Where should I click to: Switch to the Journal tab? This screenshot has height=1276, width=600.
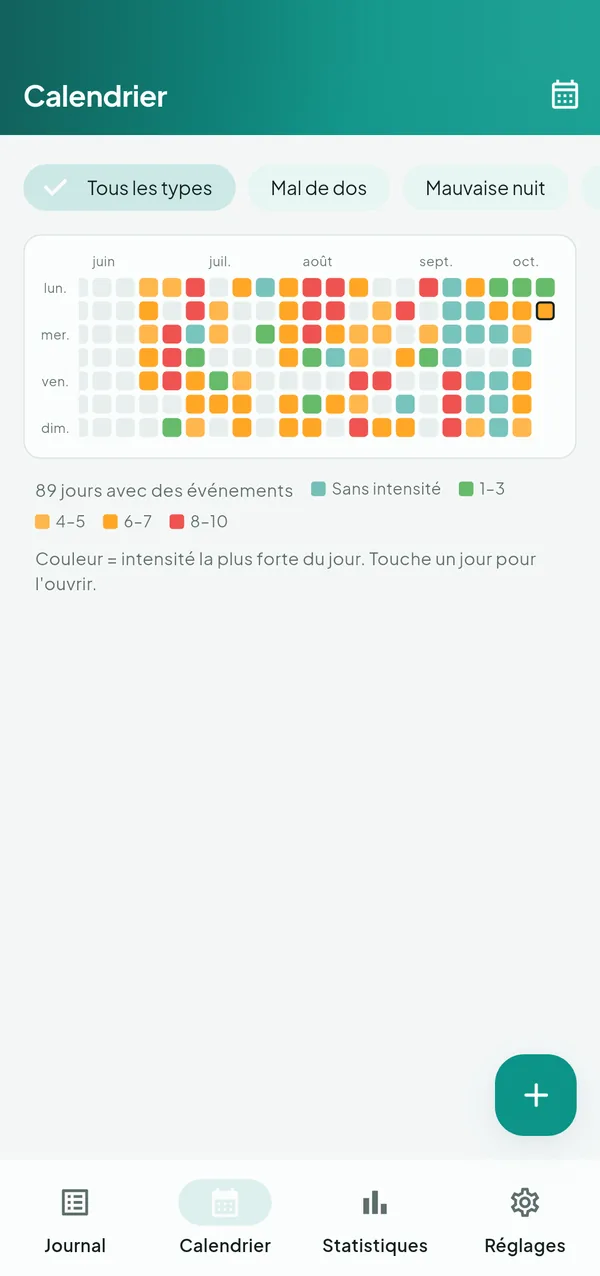[75, 1218]
